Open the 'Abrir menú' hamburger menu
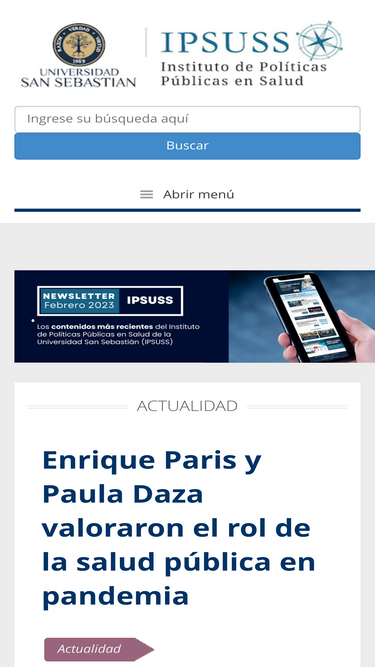The width and height of the screenshot is (375, 667). (x=187, y=195)
